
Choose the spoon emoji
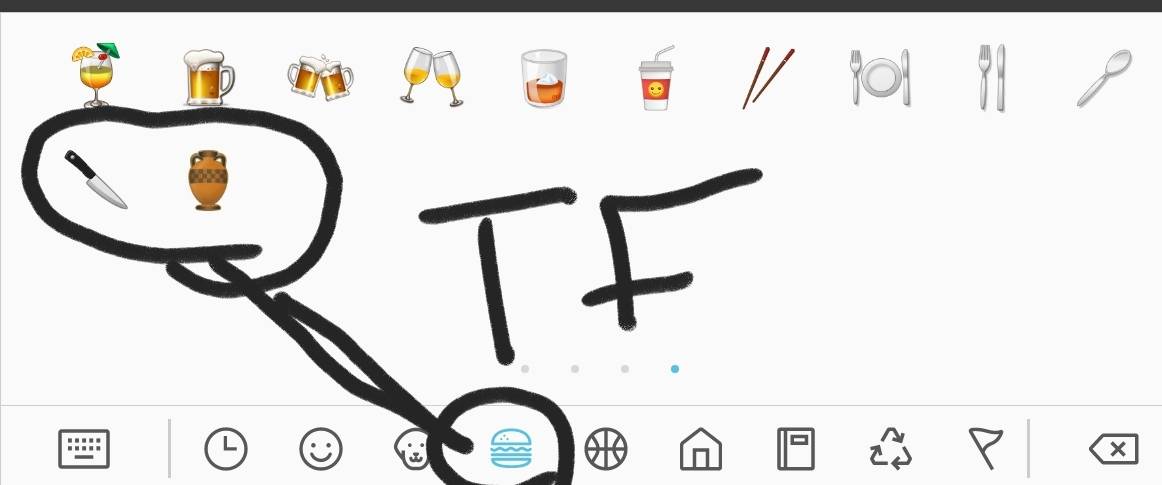(1104, 77)
